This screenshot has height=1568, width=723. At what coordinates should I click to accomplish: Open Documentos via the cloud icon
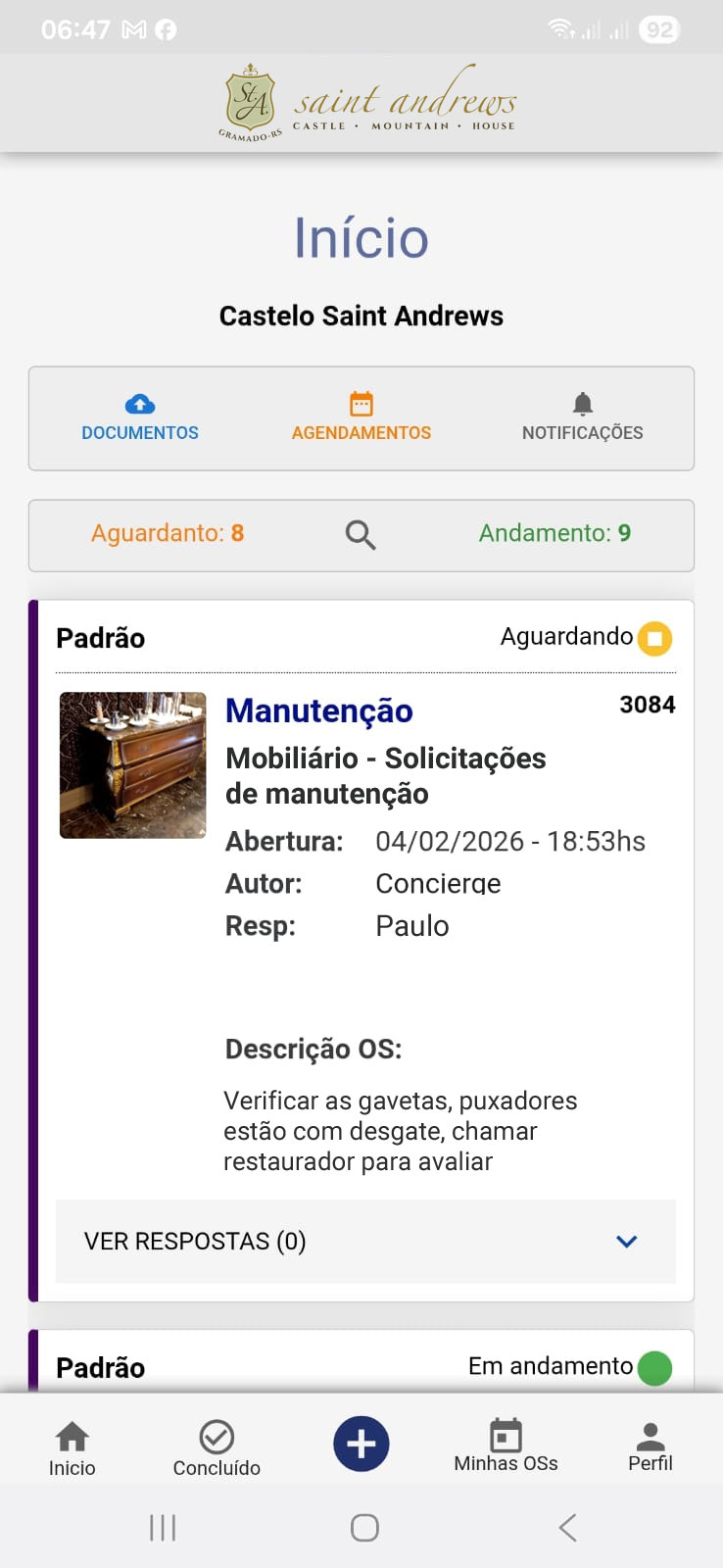pyautogui.click(x=139, y=403)
